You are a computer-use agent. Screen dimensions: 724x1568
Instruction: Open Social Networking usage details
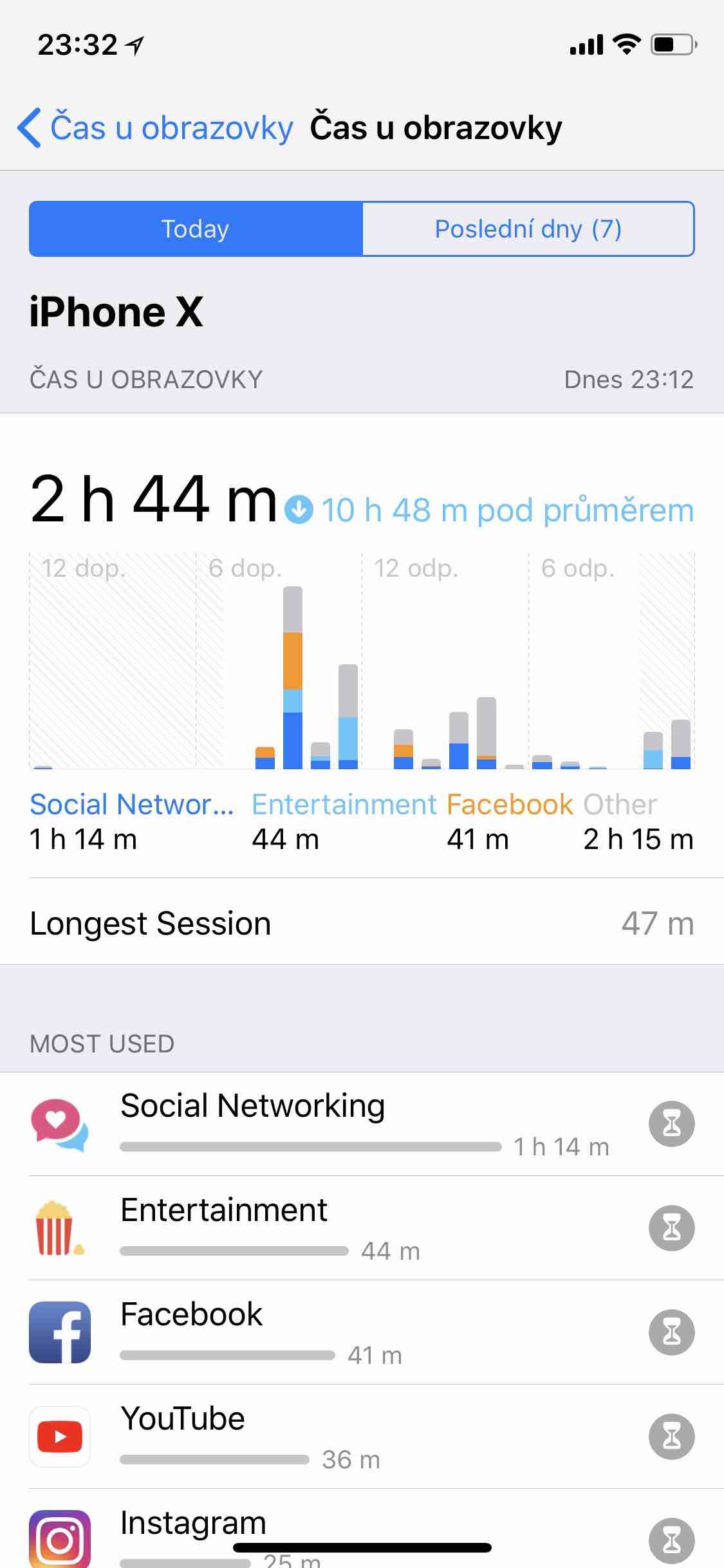tap(322, 1124)
